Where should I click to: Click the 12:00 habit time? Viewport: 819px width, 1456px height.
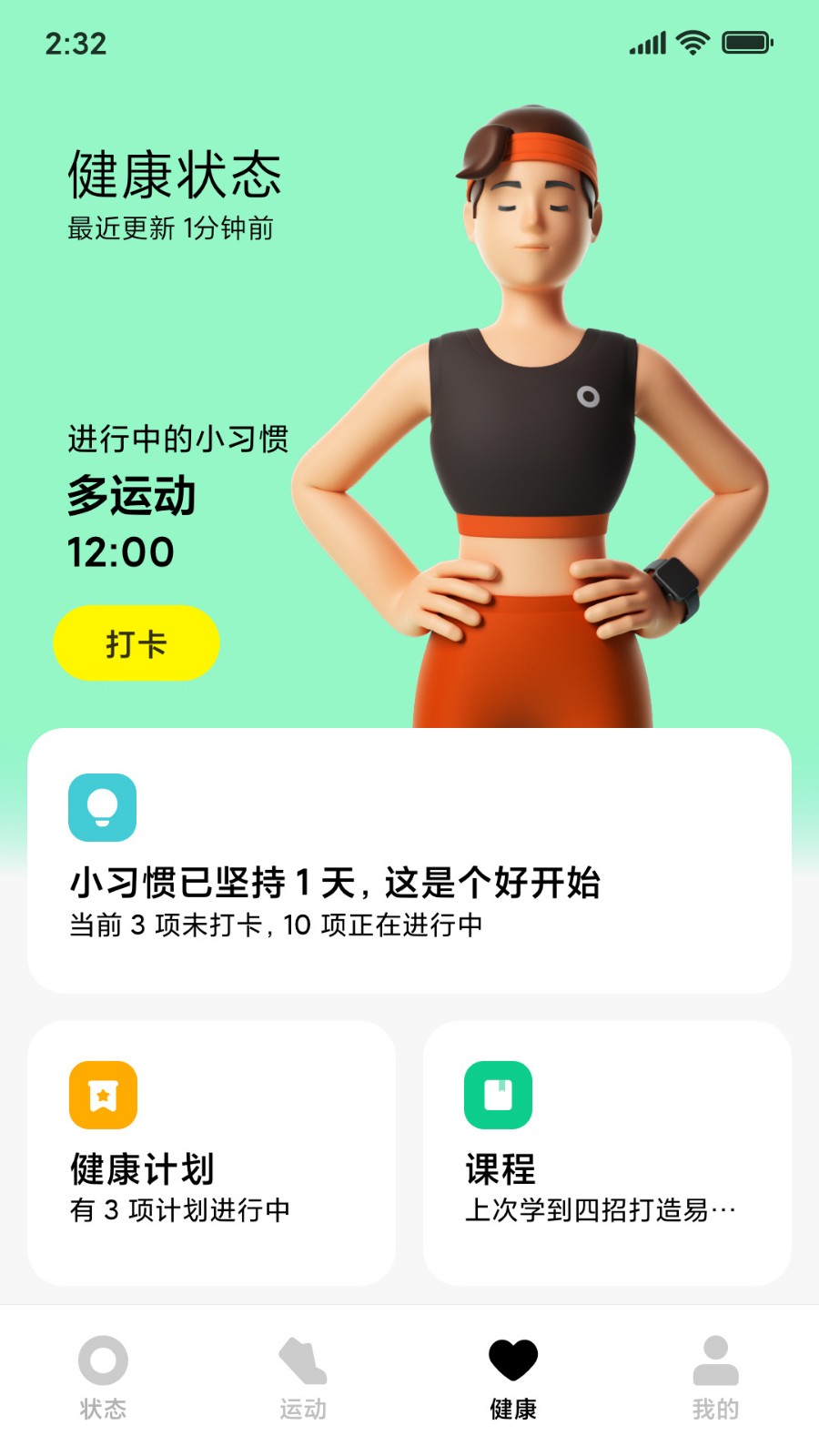tap(121, 551)
